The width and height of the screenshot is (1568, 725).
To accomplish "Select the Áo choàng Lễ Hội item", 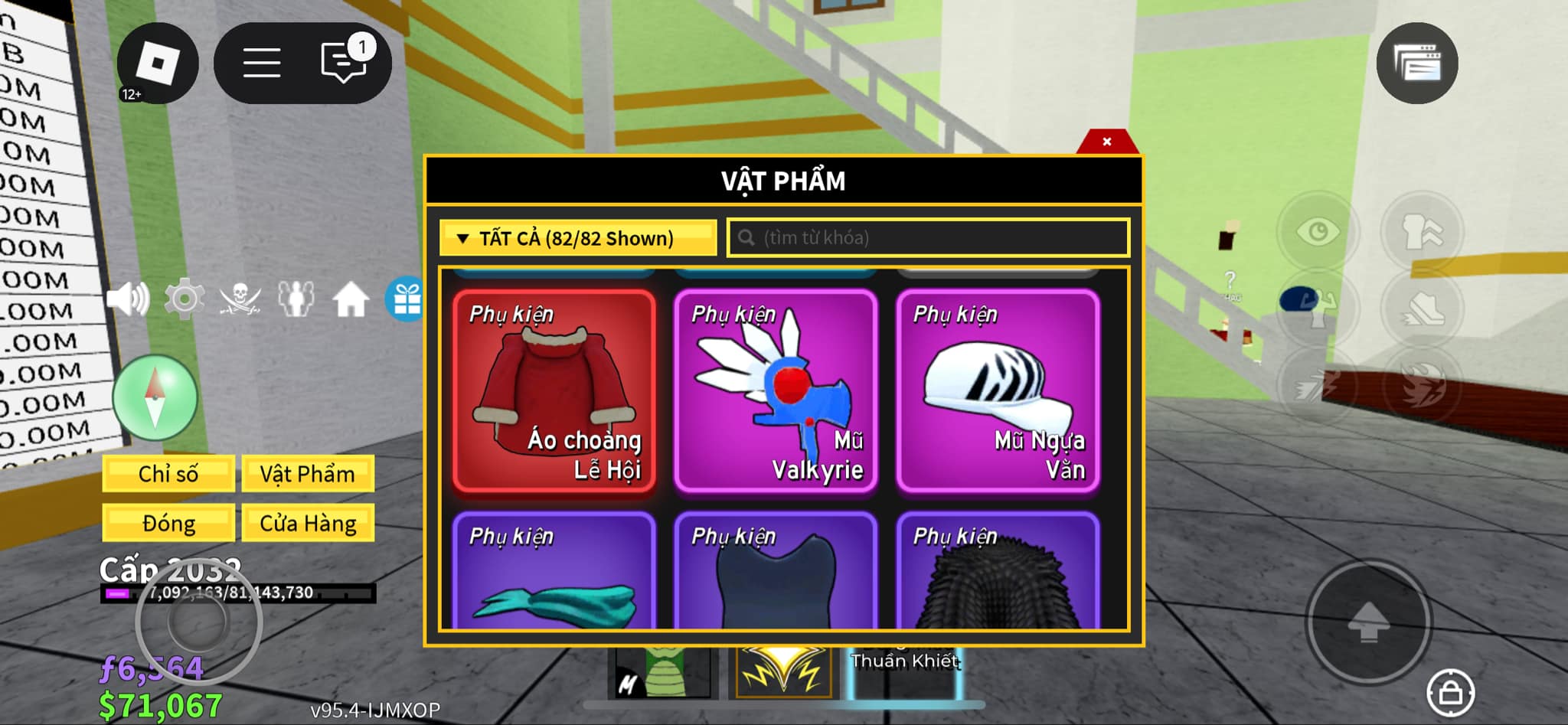I will tap(554, 390).
